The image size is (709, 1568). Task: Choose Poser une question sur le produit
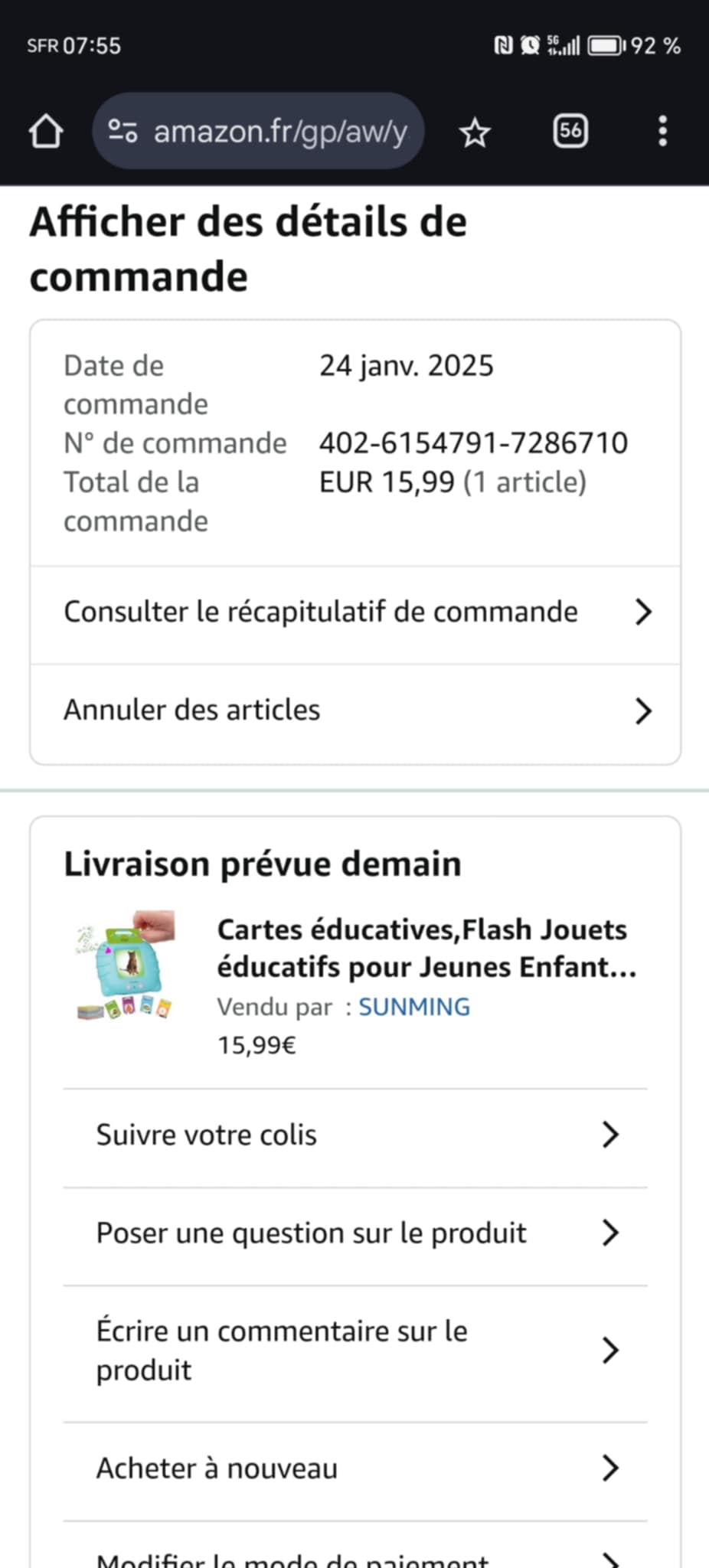point(355,1233)
